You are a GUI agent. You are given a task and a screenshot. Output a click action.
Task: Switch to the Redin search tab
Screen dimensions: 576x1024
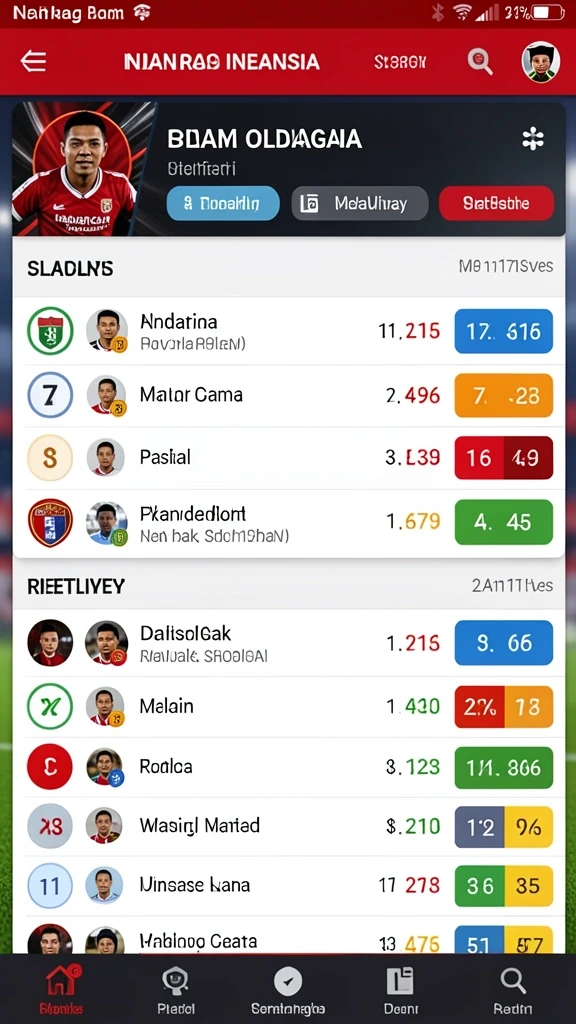point(513,989)
